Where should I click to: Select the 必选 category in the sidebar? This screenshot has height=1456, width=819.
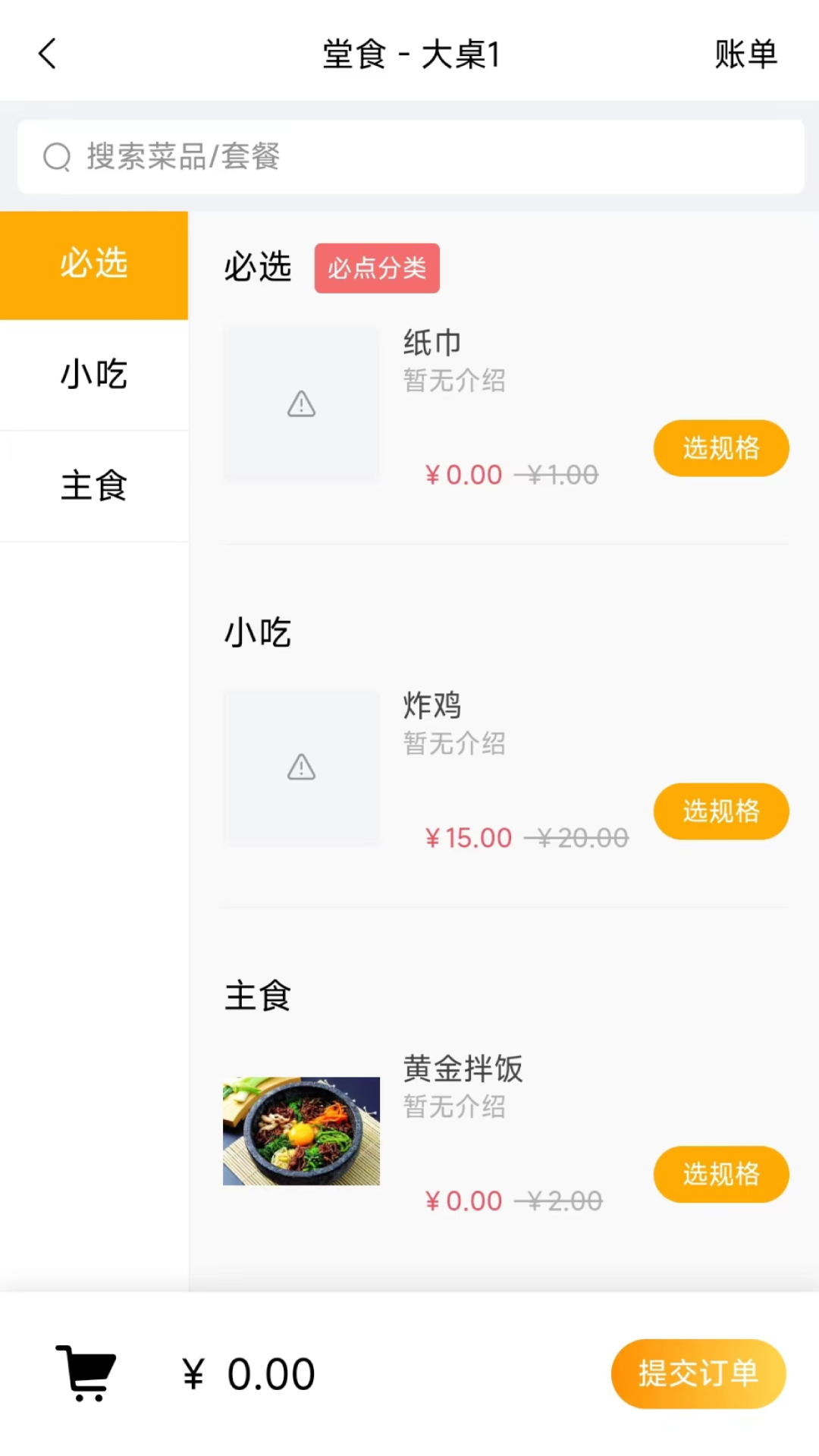tap(93, 264)
